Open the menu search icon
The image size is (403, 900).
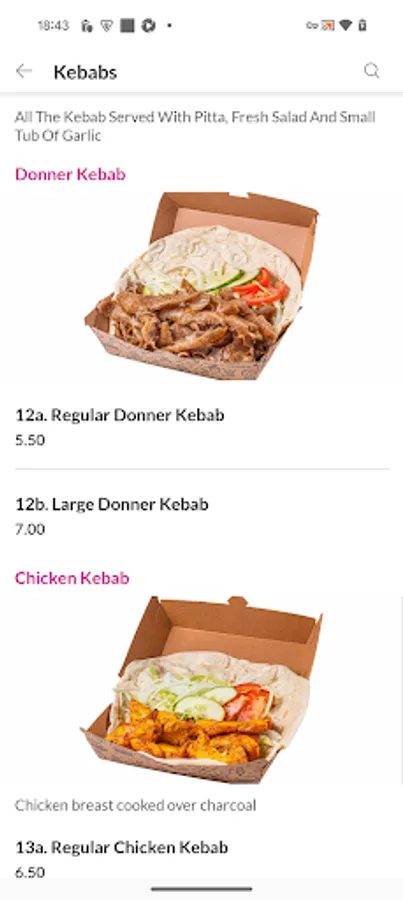click(x=372, y=71)
